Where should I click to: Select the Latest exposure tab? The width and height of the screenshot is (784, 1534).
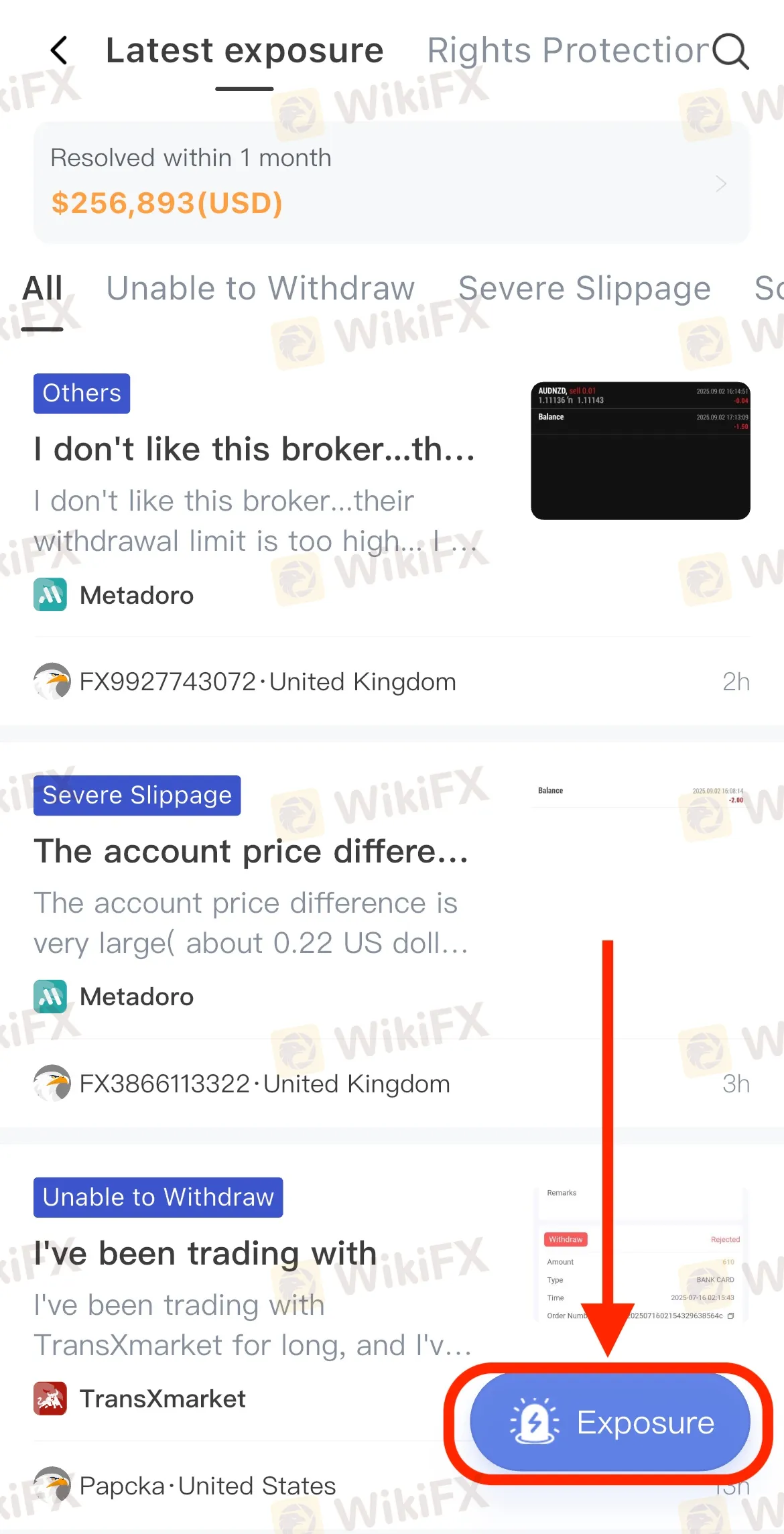coord(245,51)
